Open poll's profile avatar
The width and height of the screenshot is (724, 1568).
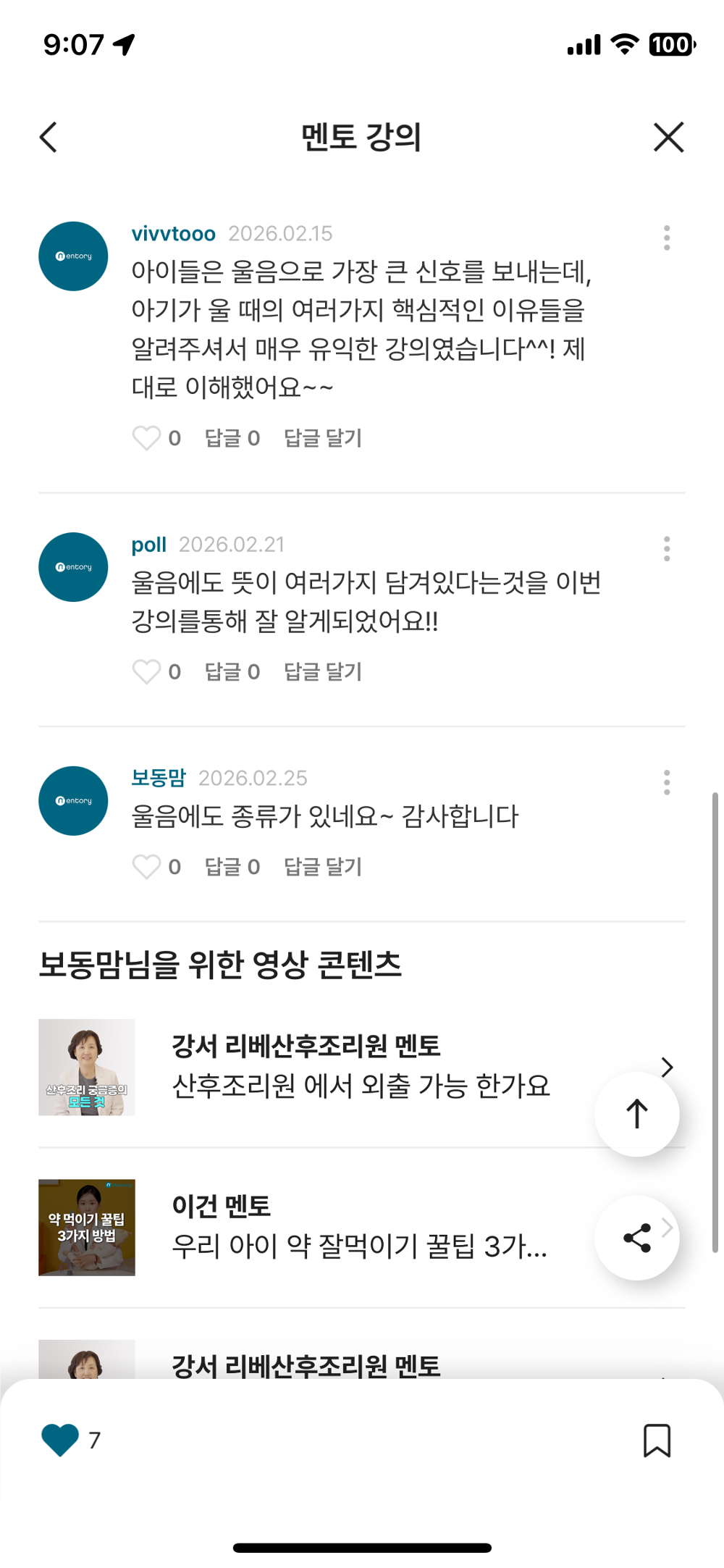72,567
